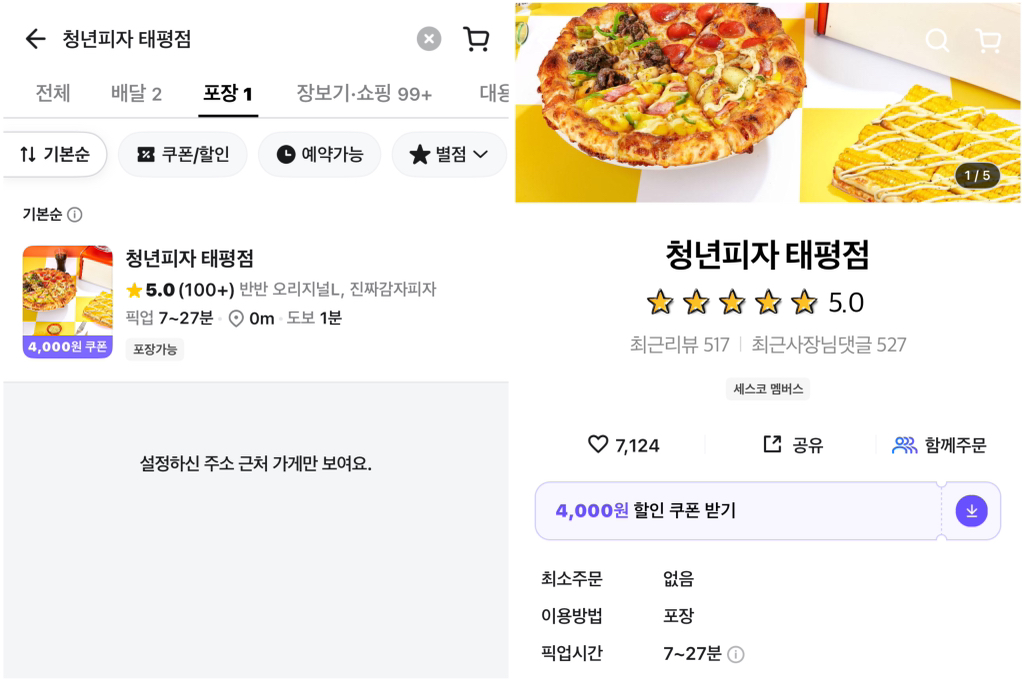
Task: Go back from the 청년피자 태평점 search
Action: click(x=35, y=39)
